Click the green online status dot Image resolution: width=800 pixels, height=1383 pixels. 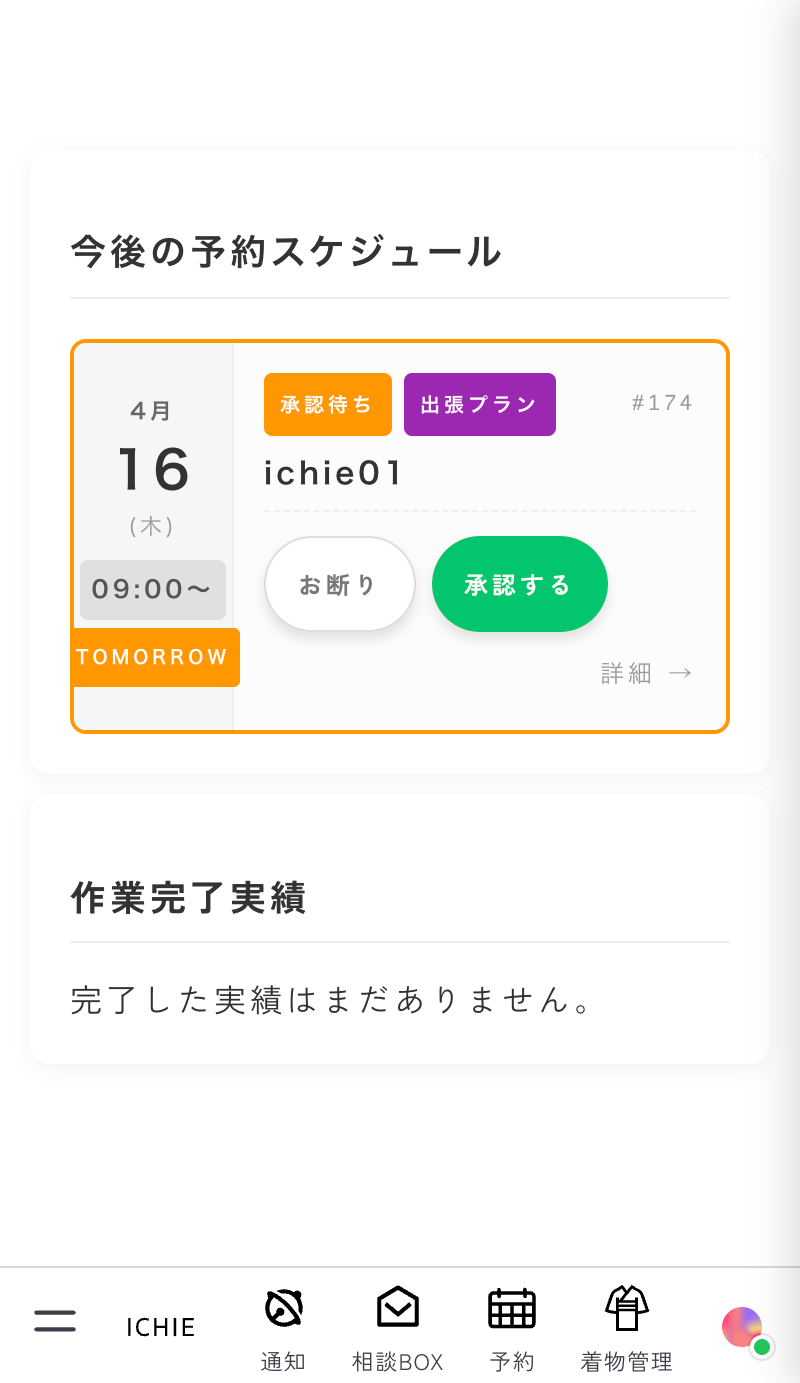(763, 1346)
